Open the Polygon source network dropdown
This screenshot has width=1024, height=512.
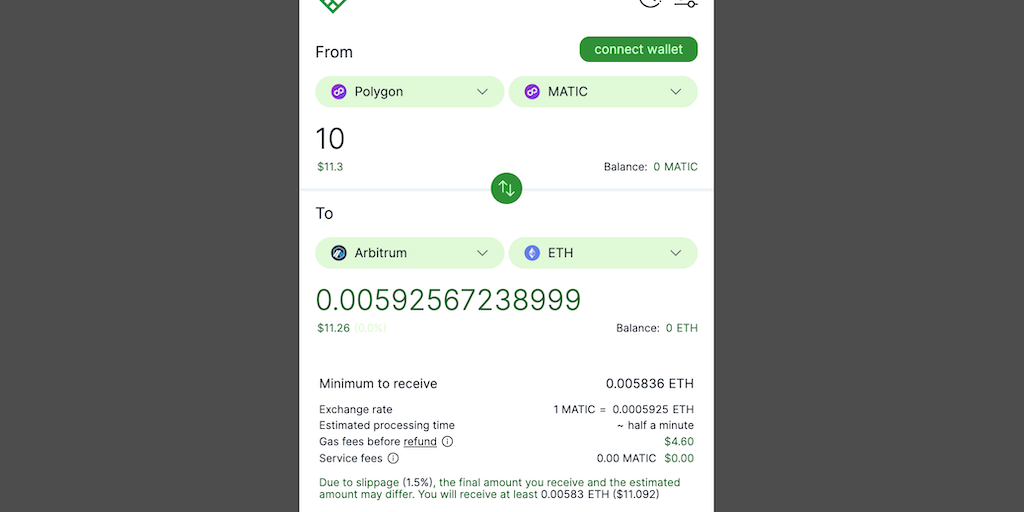(410, 92)
